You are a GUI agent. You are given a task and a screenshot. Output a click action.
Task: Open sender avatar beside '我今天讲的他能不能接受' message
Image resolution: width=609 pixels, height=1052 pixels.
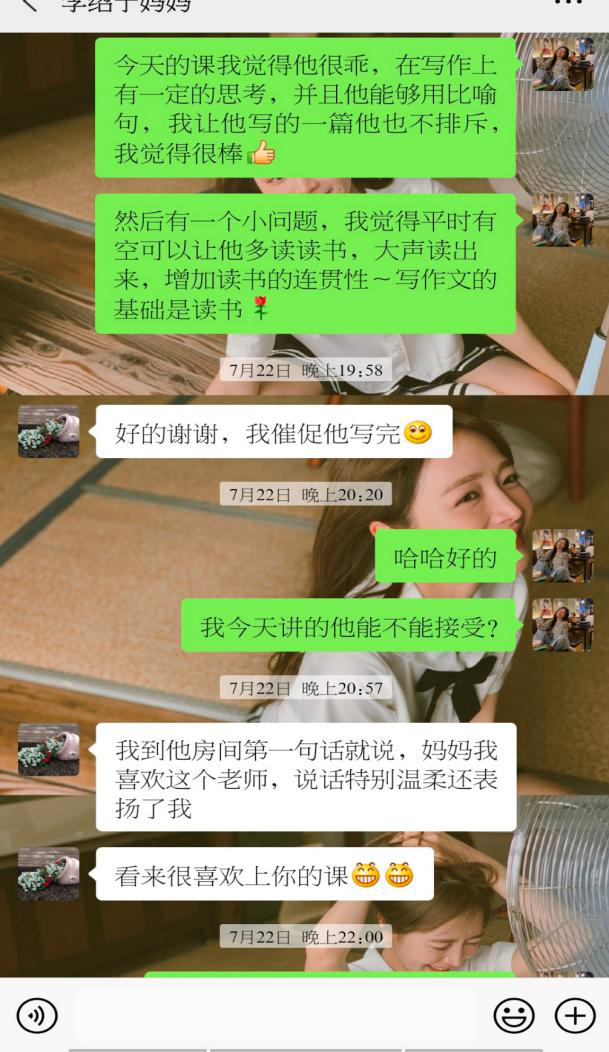coord(562,625)
